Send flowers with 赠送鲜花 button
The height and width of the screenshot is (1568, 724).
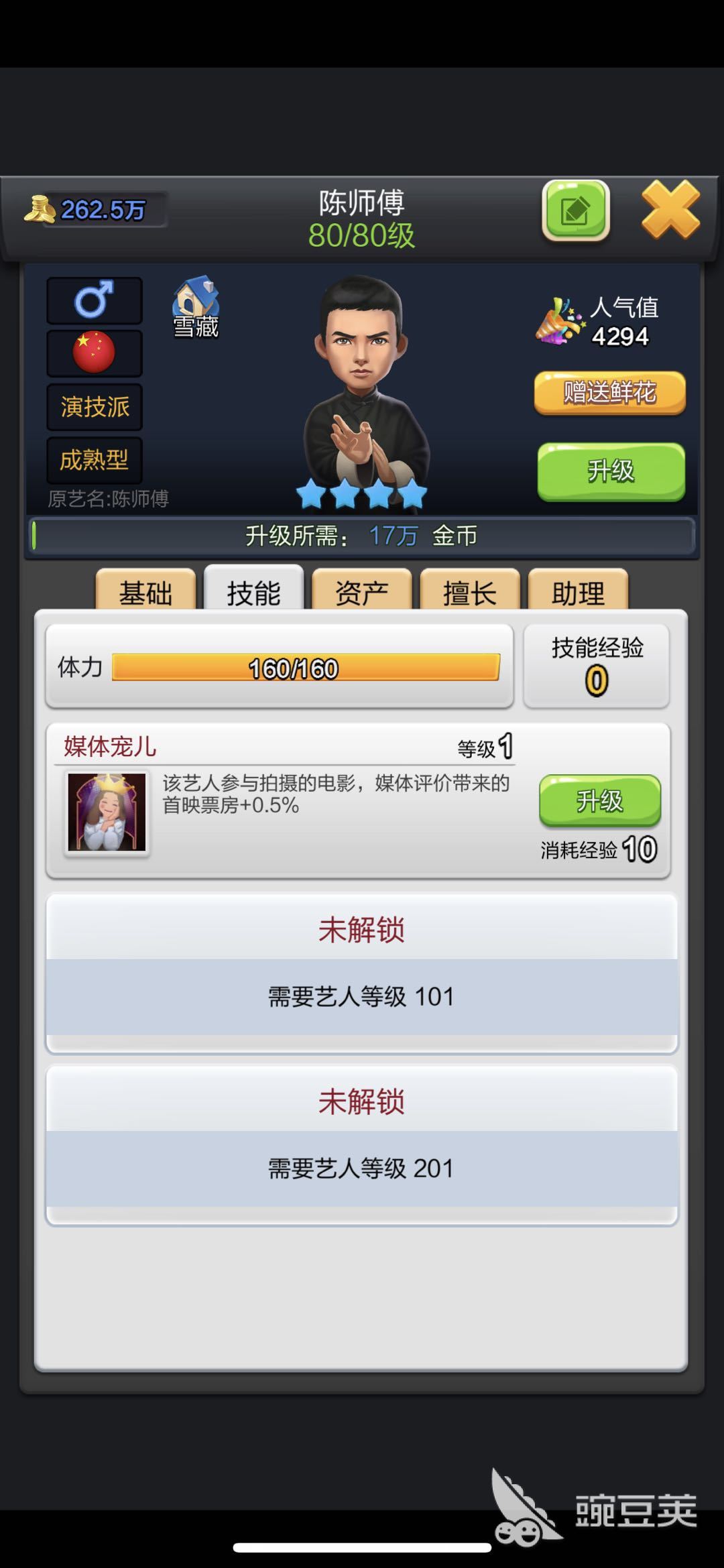point(609,392)
